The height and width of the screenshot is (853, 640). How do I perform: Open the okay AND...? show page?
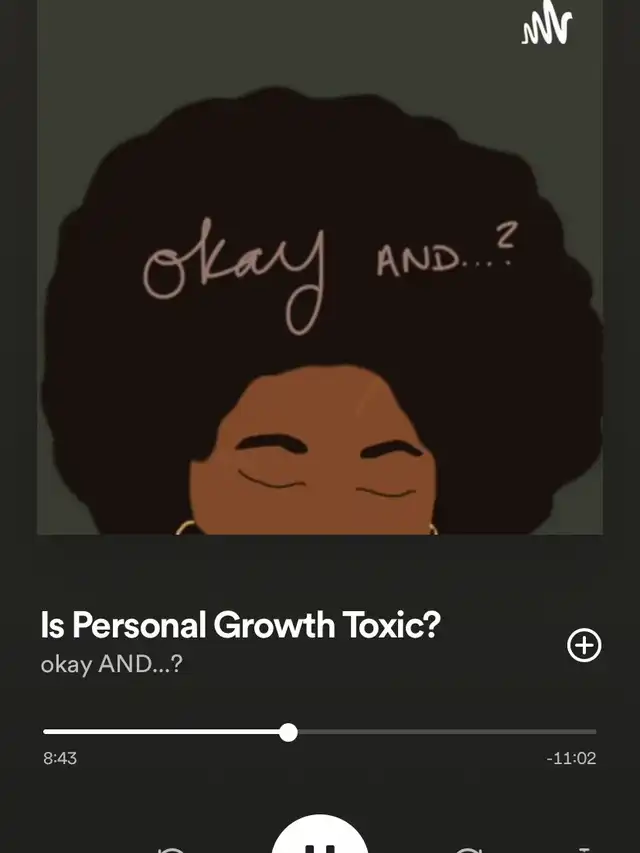coord(112,664)
